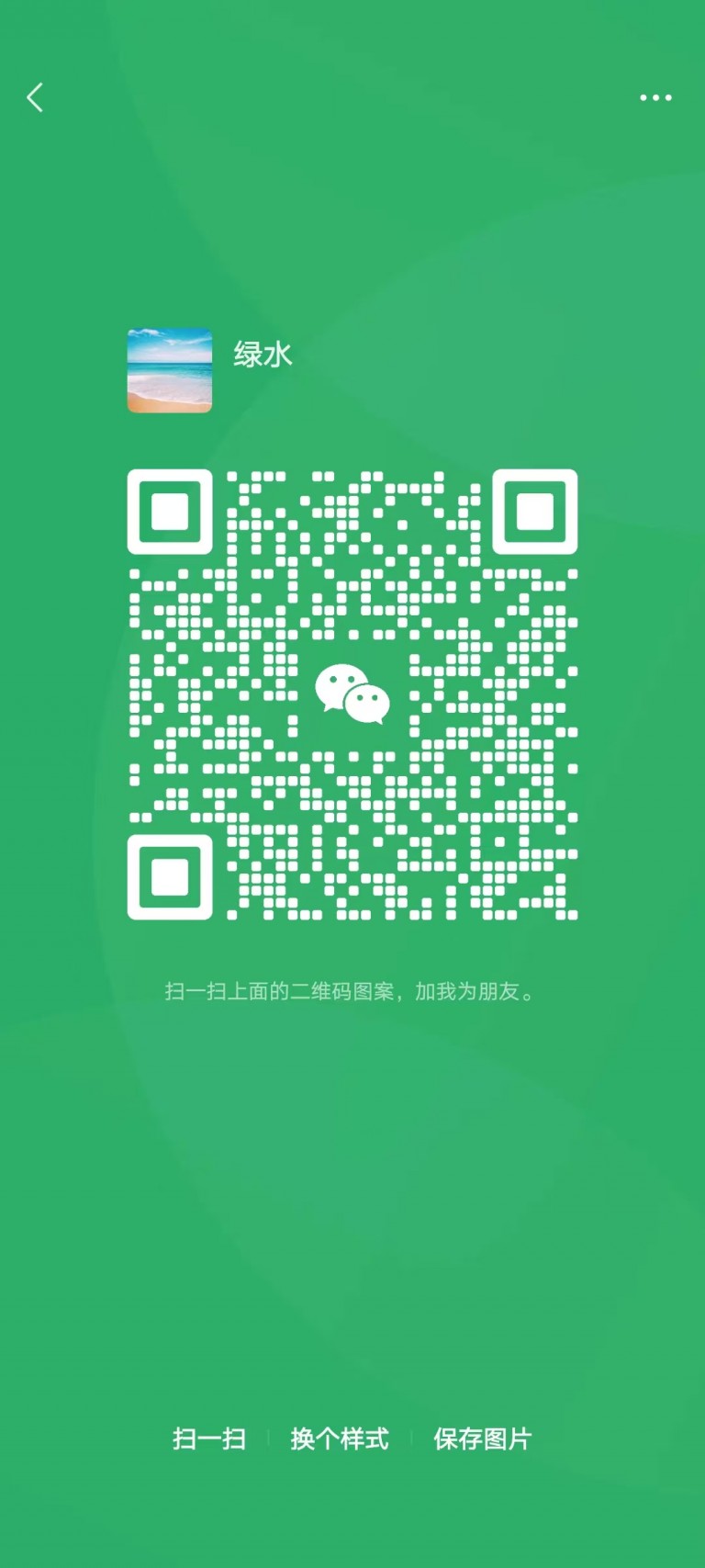Tap 换个样式 to change the style

tap(340, 1438)
